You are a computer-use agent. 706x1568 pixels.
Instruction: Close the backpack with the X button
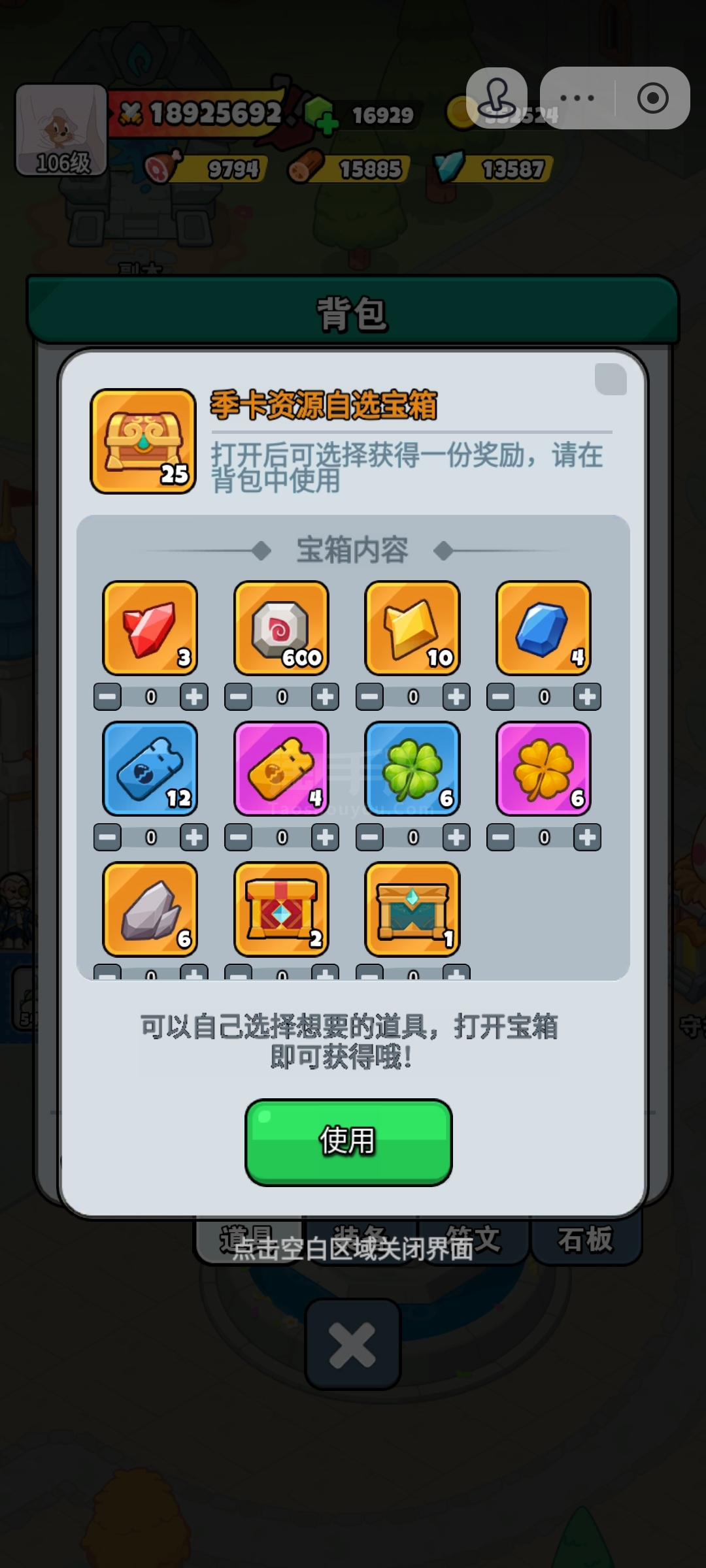click(x=352, y=1345)
